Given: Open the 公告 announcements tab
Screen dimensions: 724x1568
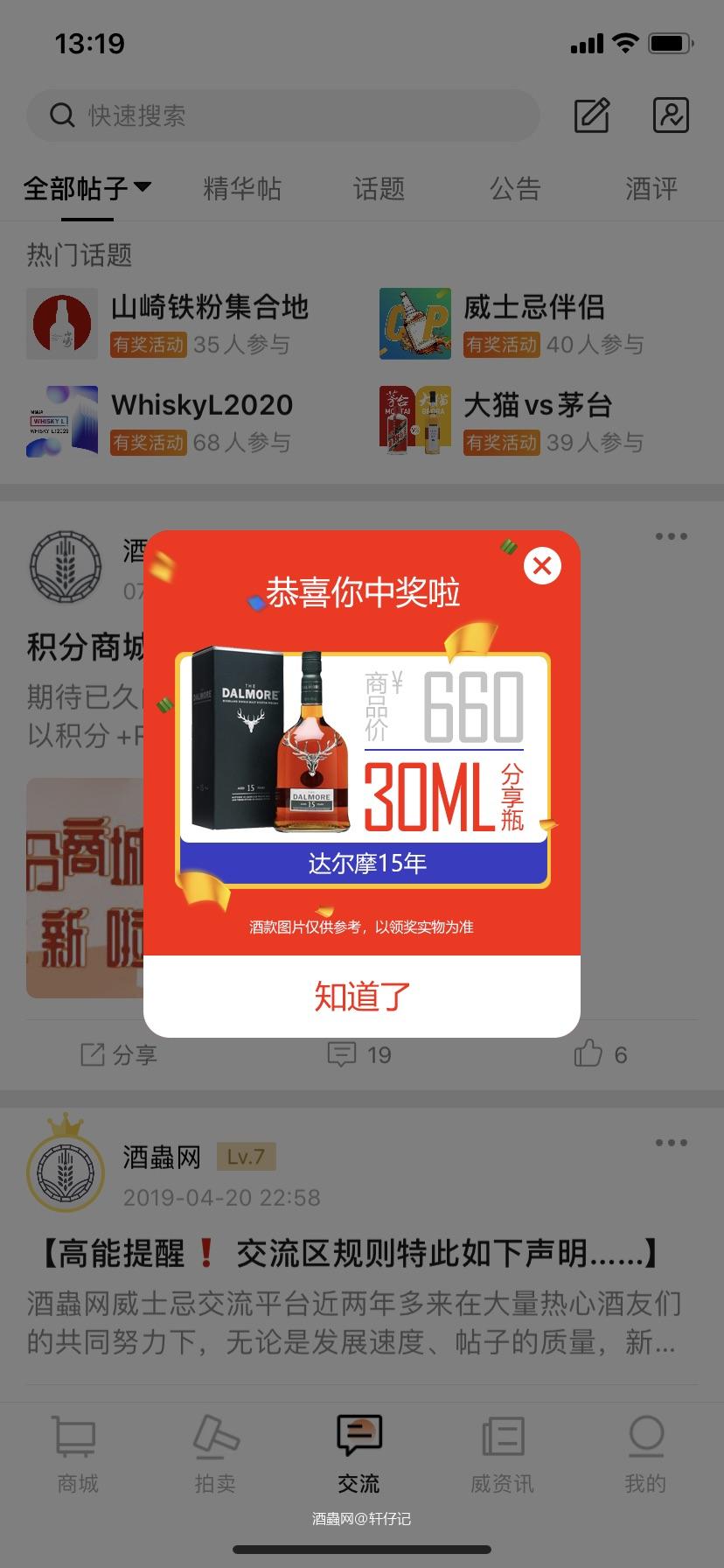Looking at the screenshot, I should (516, 189).
